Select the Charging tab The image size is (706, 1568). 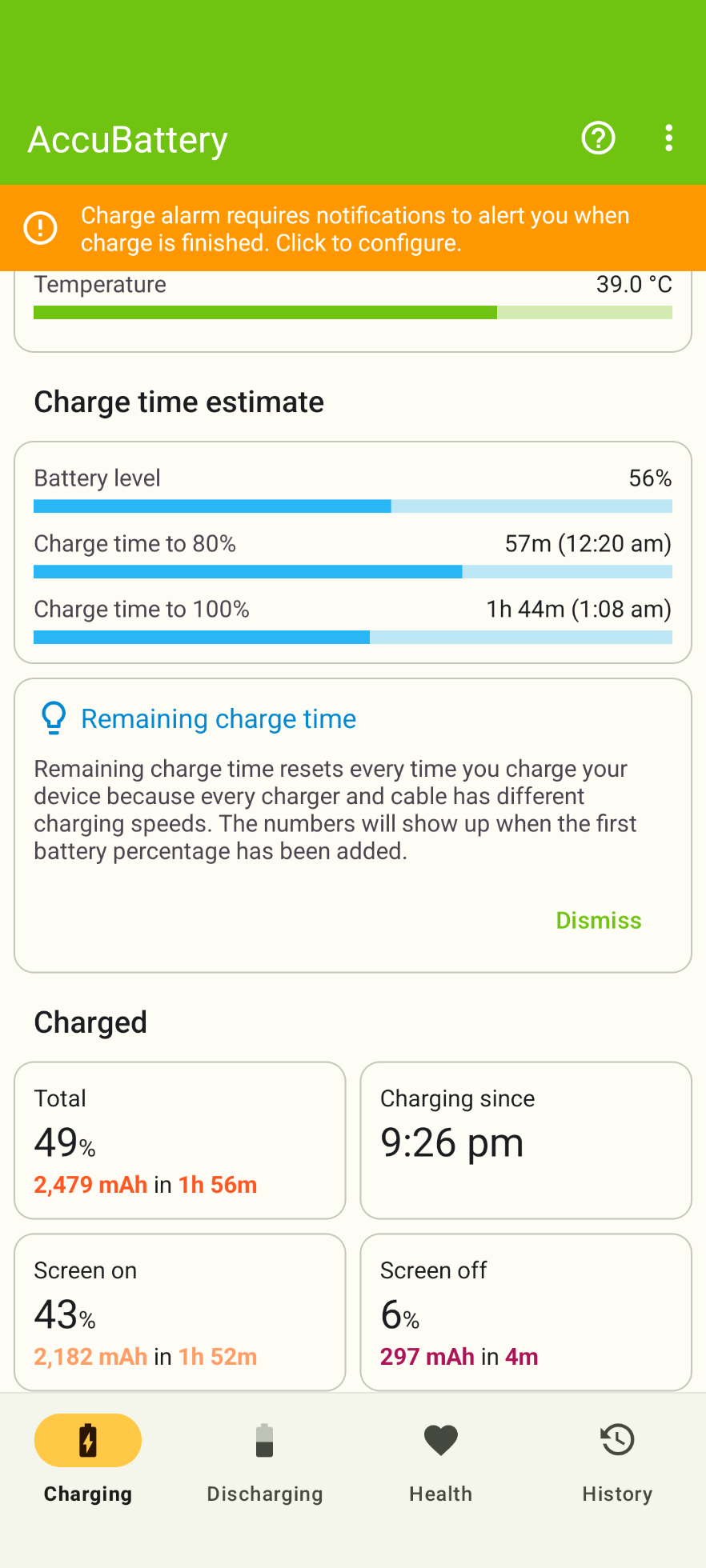coord(88,1459)
